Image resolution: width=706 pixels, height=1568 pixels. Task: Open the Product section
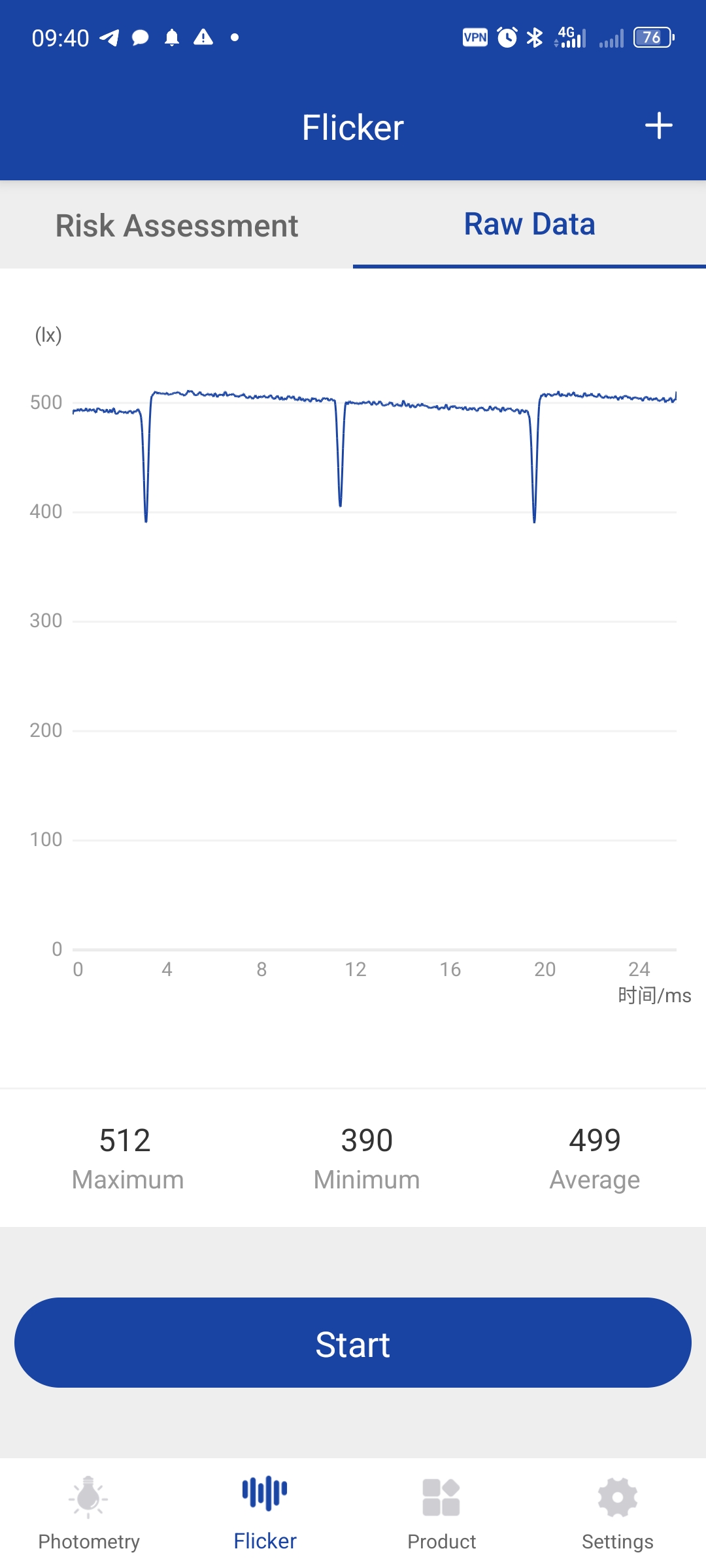click(x=441, y=1512)
